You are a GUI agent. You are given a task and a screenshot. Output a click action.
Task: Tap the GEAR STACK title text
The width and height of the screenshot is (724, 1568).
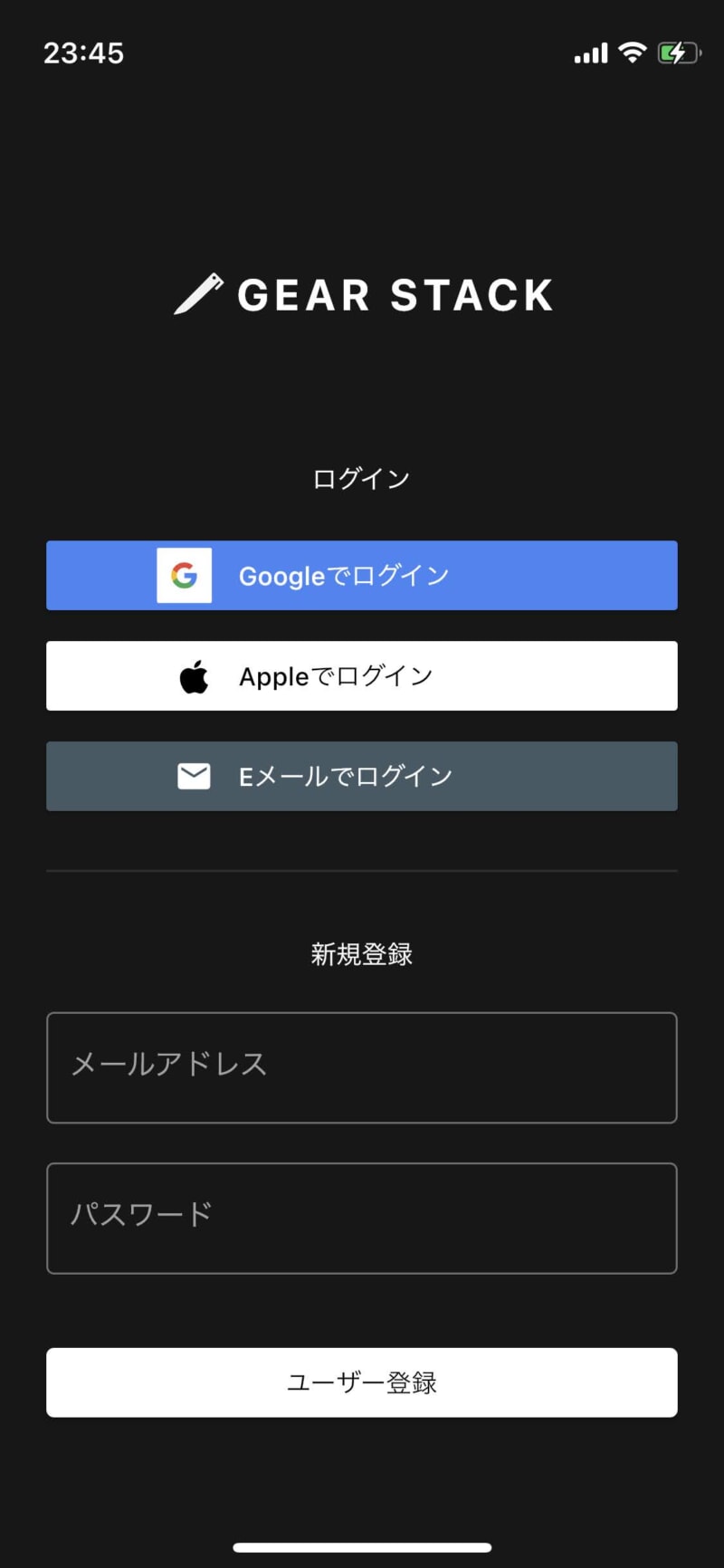coord(394,294)
